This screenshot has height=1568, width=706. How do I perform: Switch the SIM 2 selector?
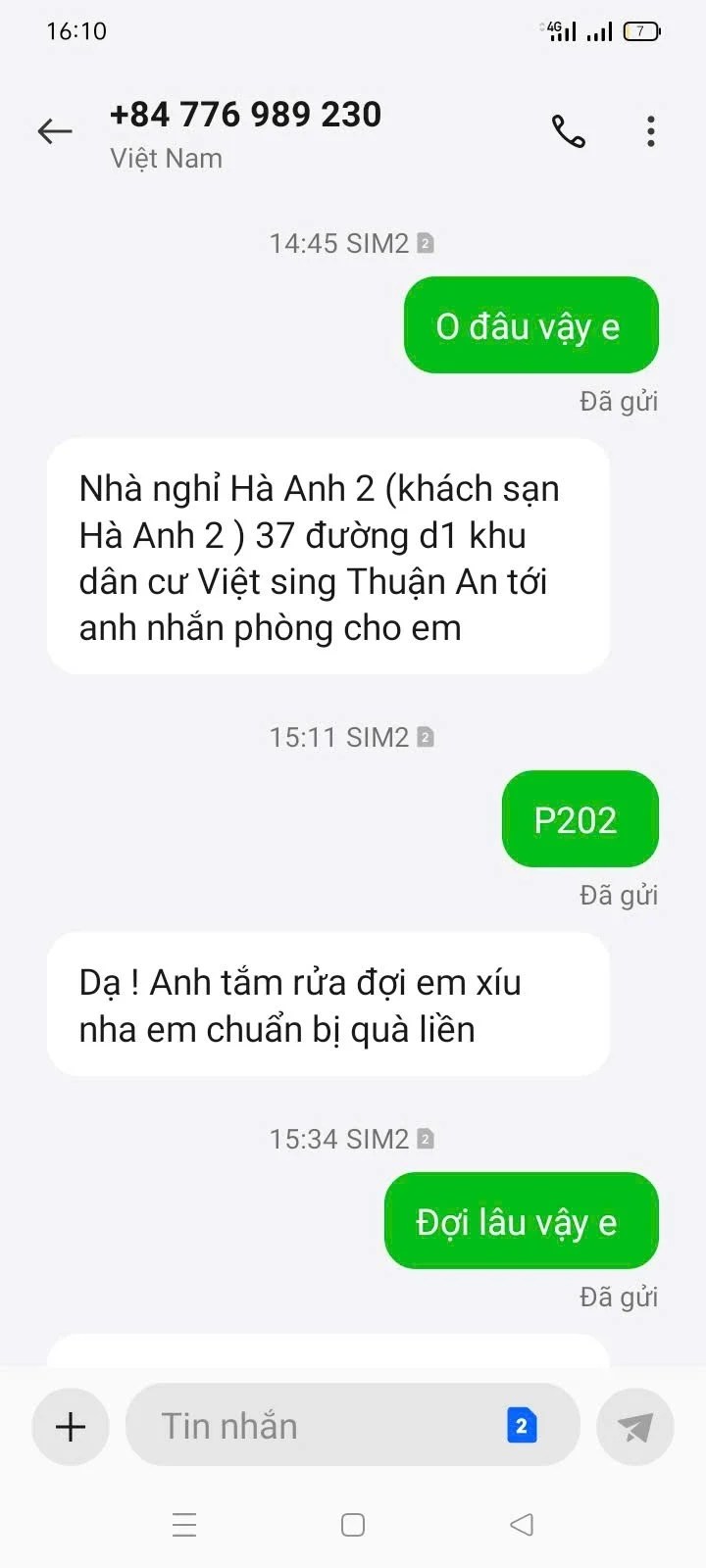[522, 1426]
